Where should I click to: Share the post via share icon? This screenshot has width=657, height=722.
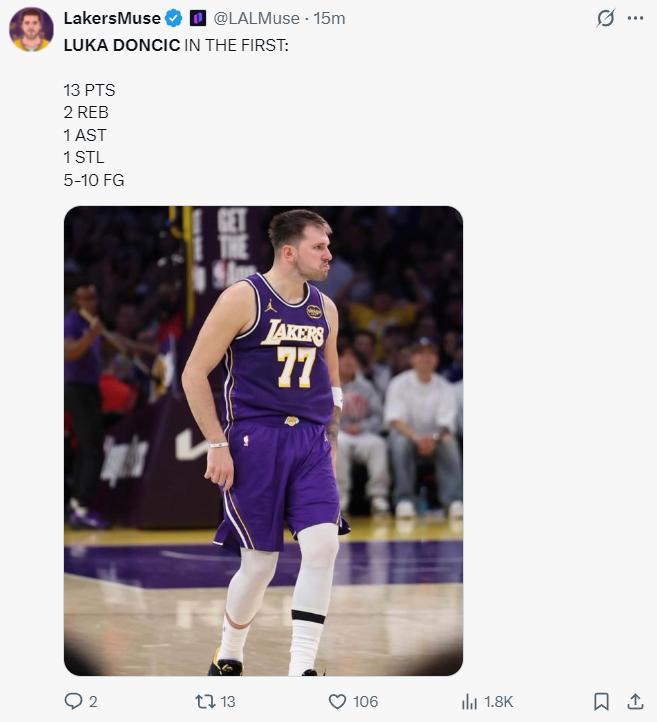(x=635, y=701)
